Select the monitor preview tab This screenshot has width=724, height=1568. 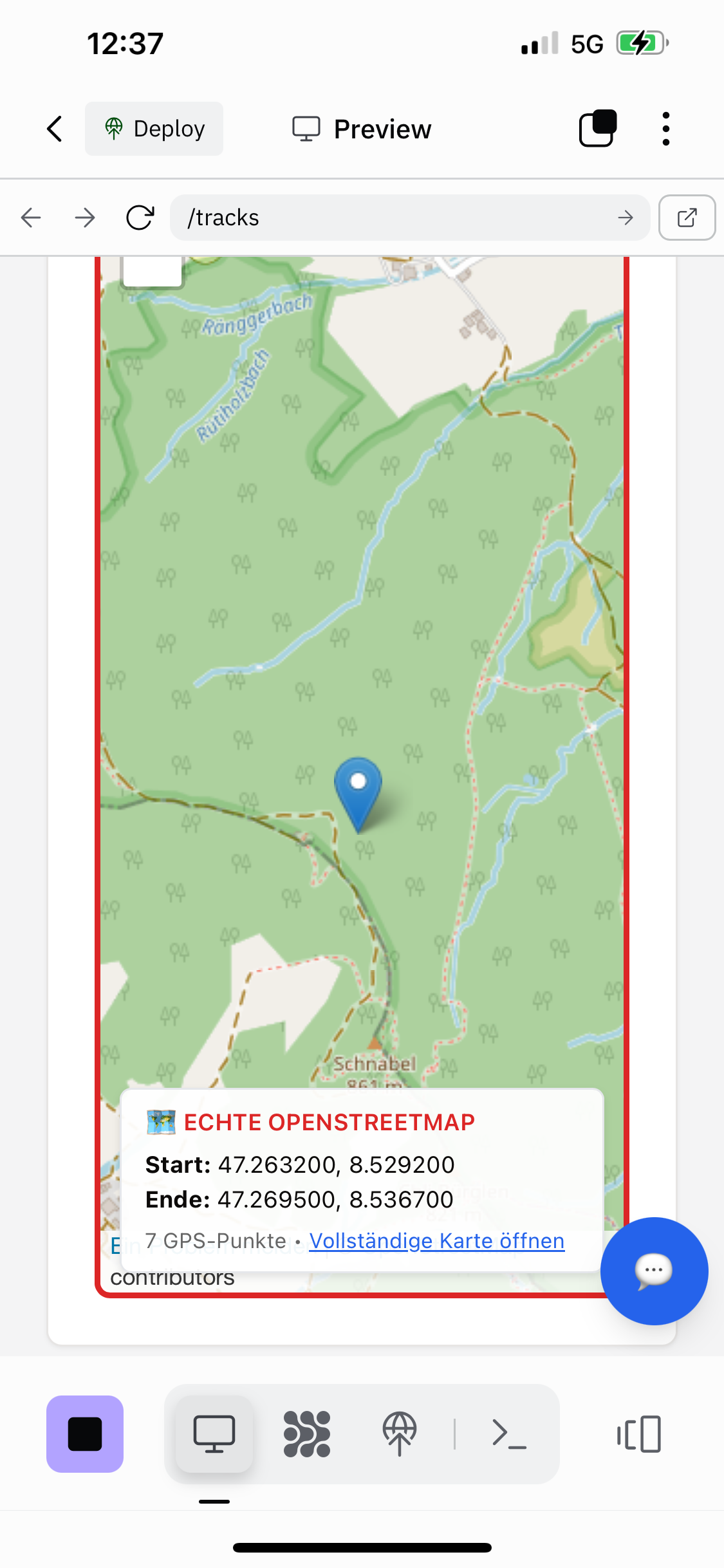(x=214, y=1434)
